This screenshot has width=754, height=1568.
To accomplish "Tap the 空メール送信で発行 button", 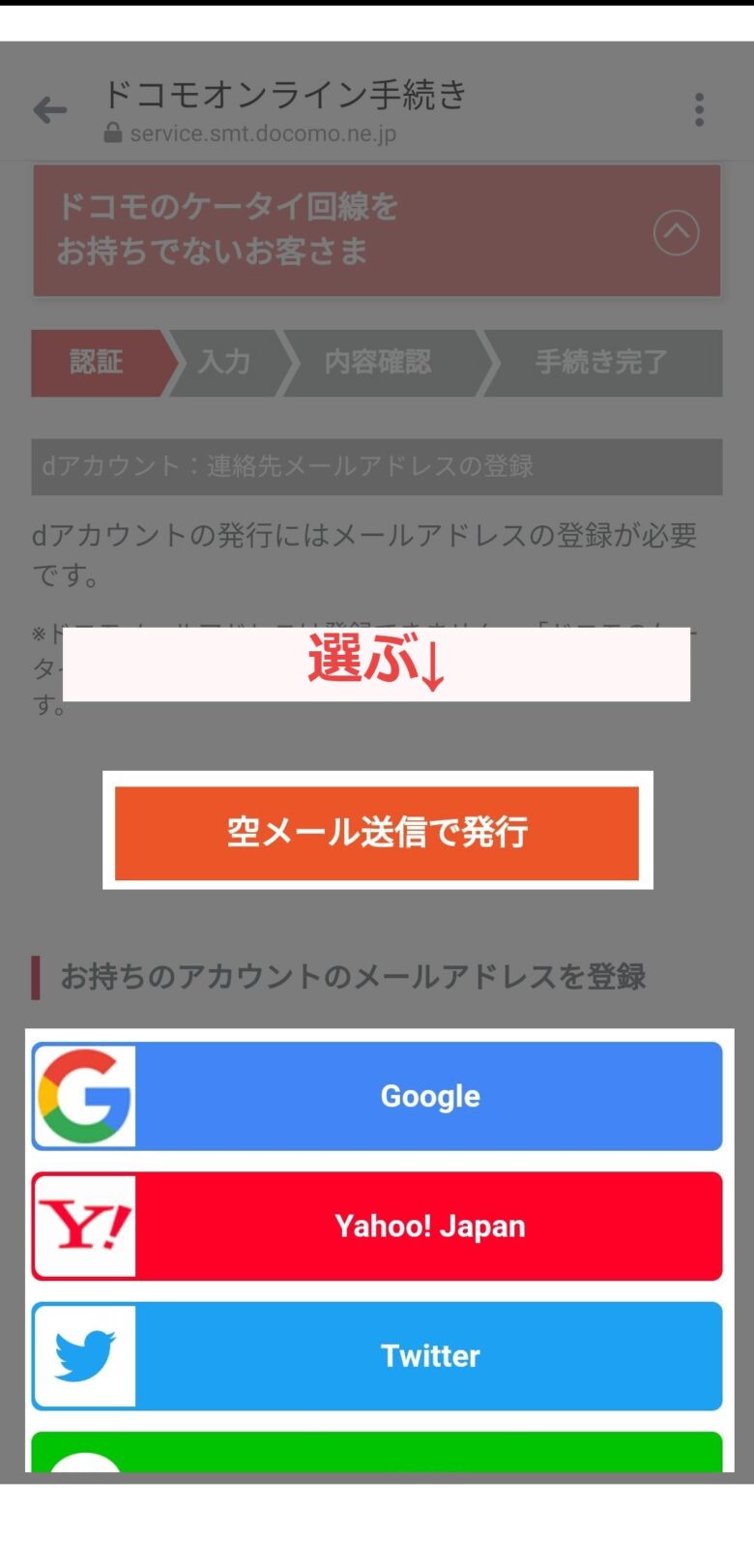I will pyautogui.click(x=377, y=833).
